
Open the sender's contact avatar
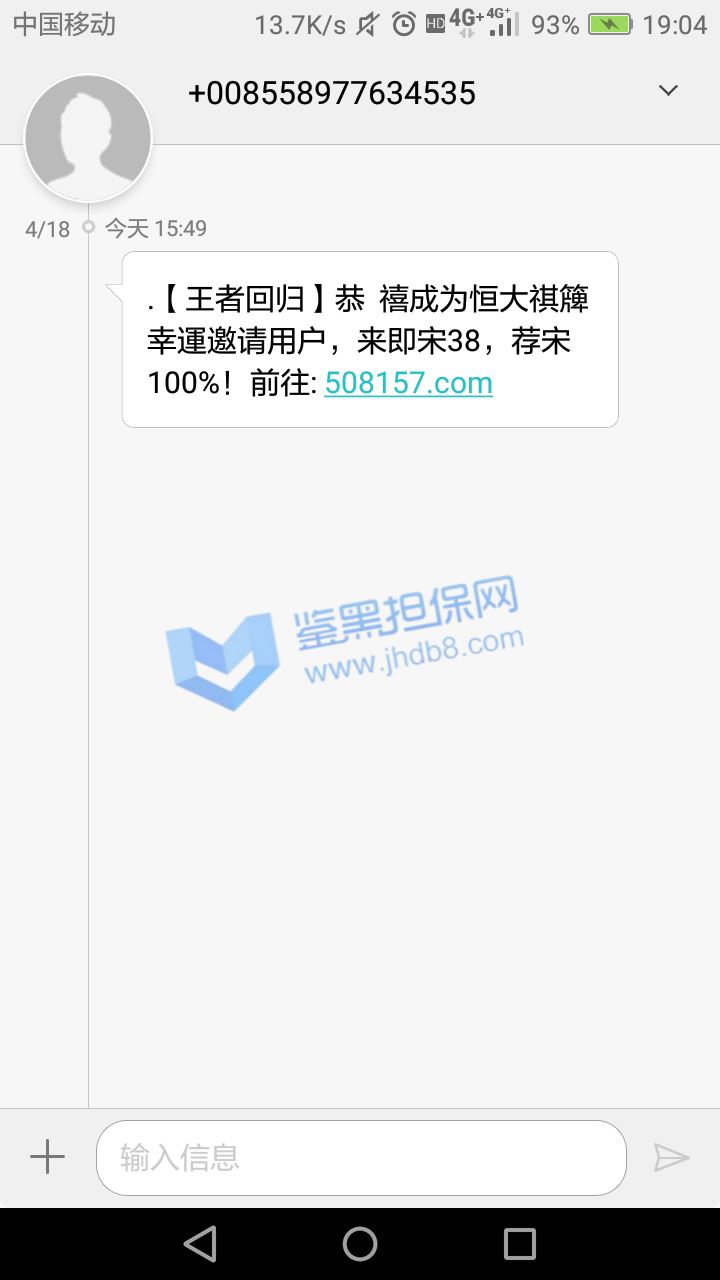coord(88,138)
